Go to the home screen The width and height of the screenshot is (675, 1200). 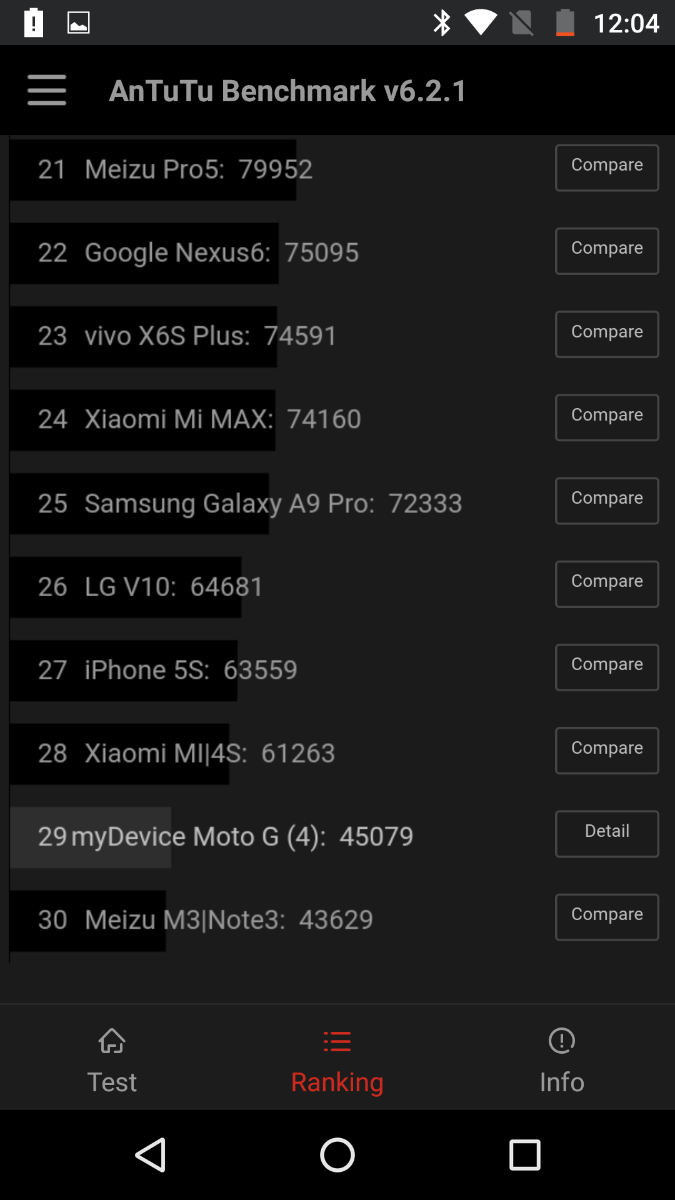pos(337,1155)
